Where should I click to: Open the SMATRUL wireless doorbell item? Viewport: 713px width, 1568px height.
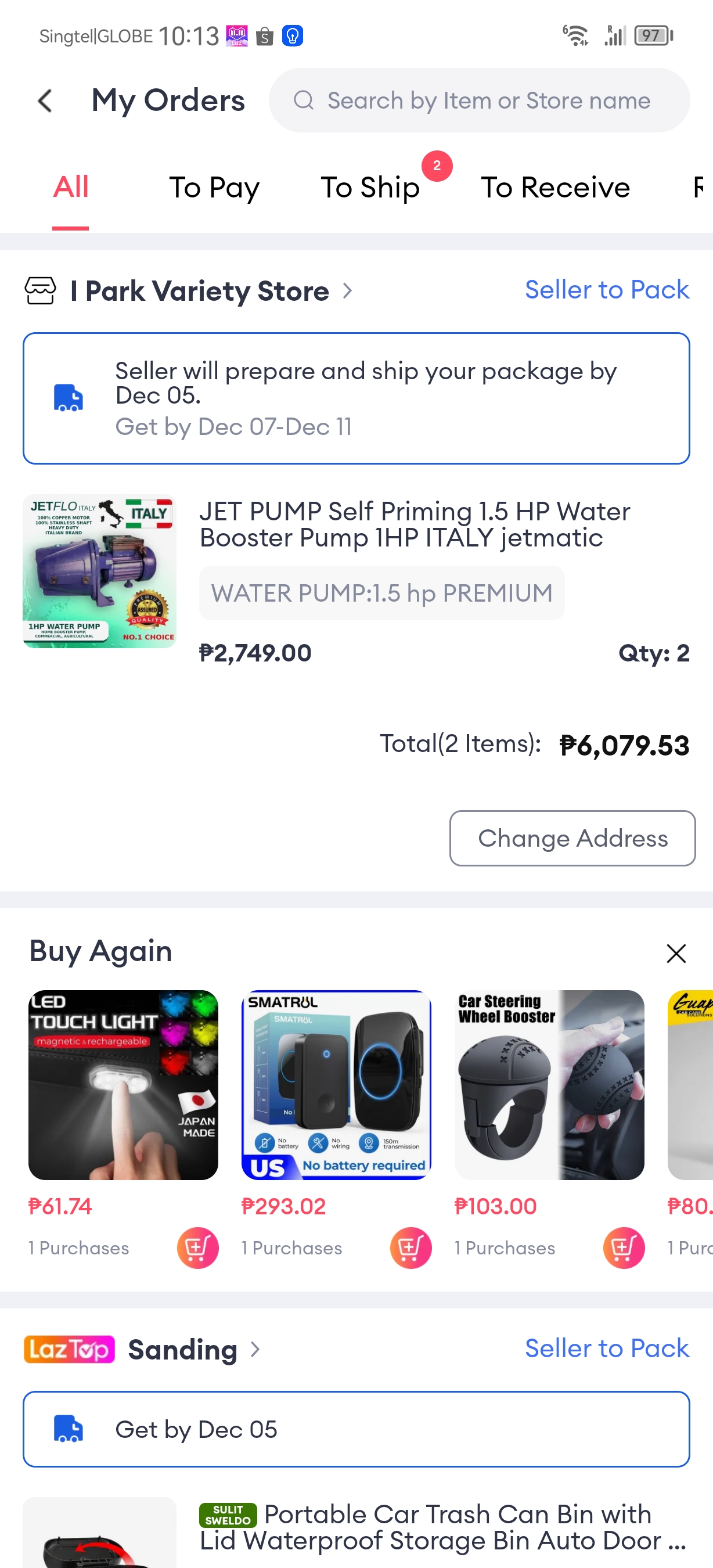click(336, 1085)
